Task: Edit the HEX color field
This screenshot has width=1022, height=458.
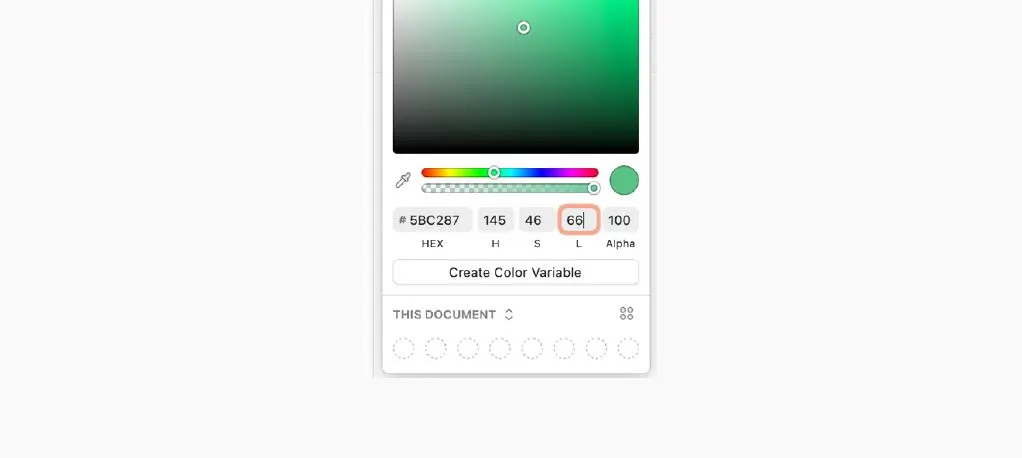Action: pyautogui.click(x=433, y=220)
